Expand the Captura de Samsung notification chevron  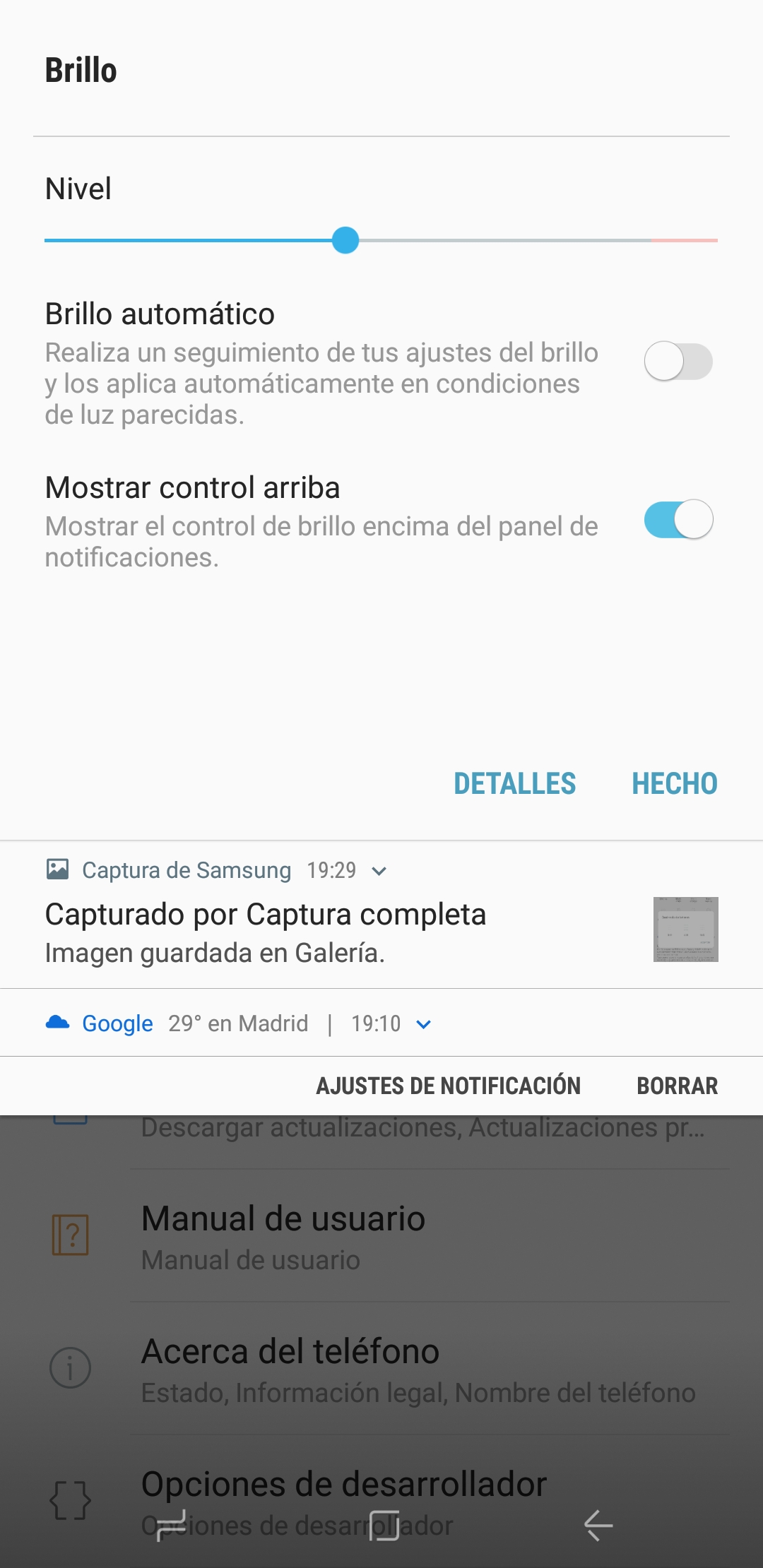379,871
